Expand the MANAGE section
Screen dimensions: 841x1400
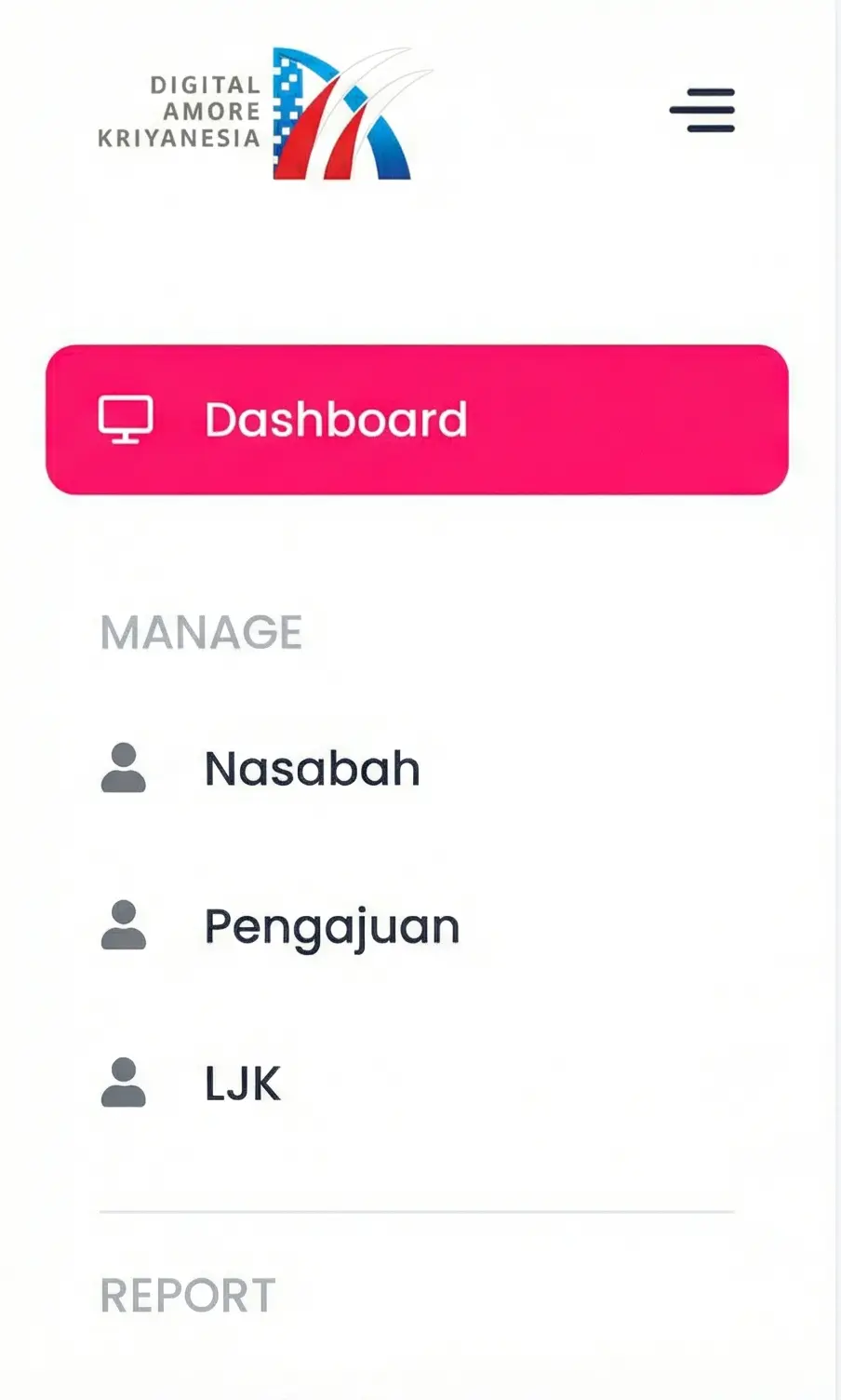click(201, 633)
